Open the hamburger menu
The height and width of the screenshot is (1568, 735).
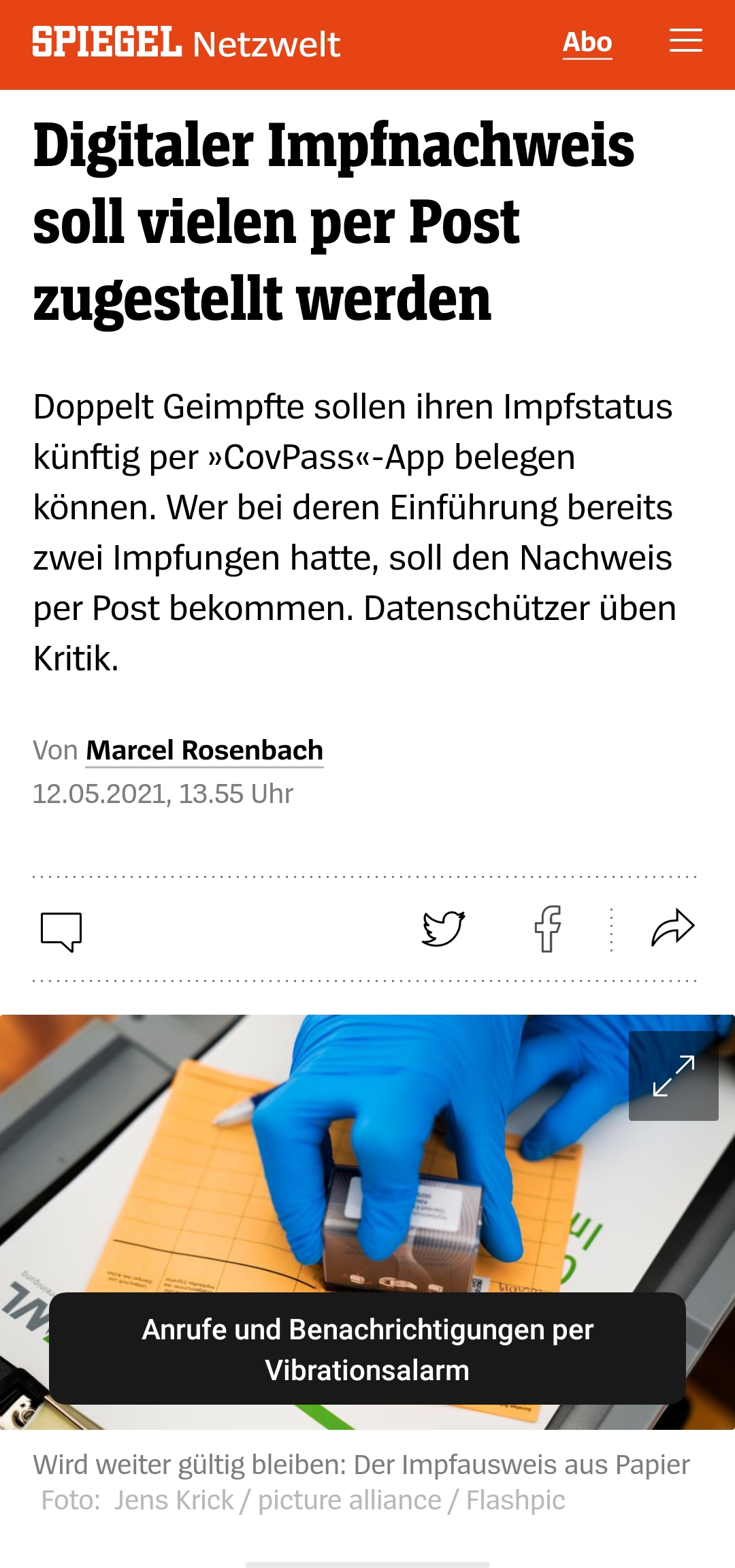685,41
